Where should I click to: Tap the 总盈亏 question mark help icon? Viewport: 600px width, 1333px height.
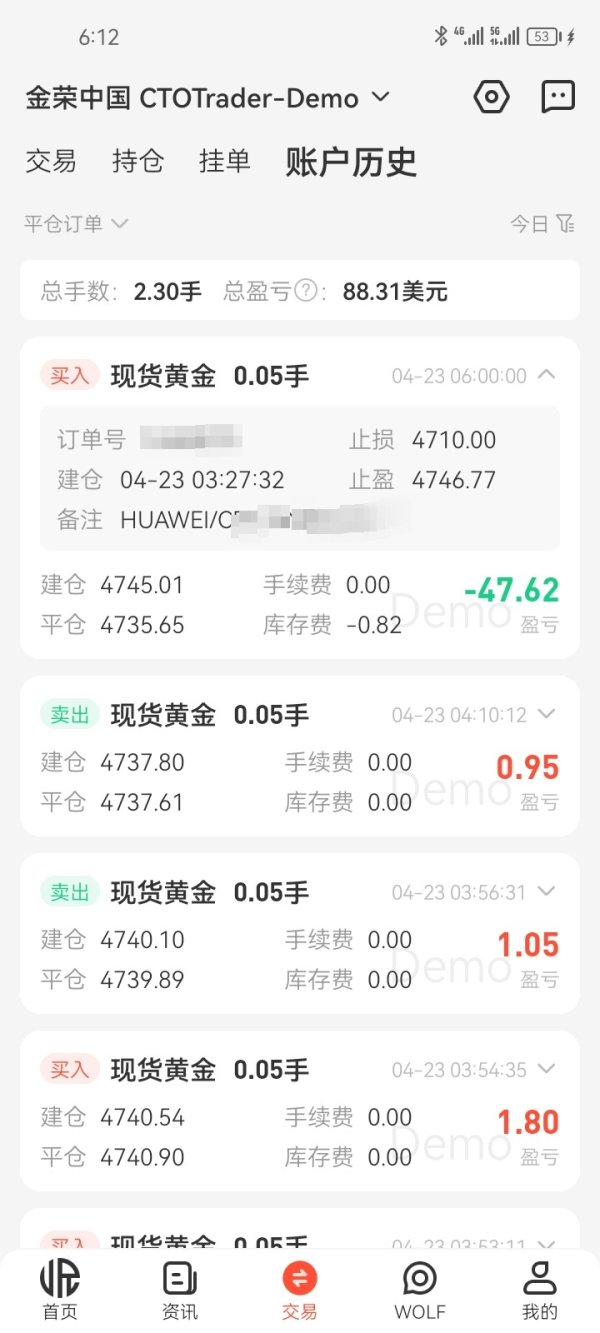306,291
